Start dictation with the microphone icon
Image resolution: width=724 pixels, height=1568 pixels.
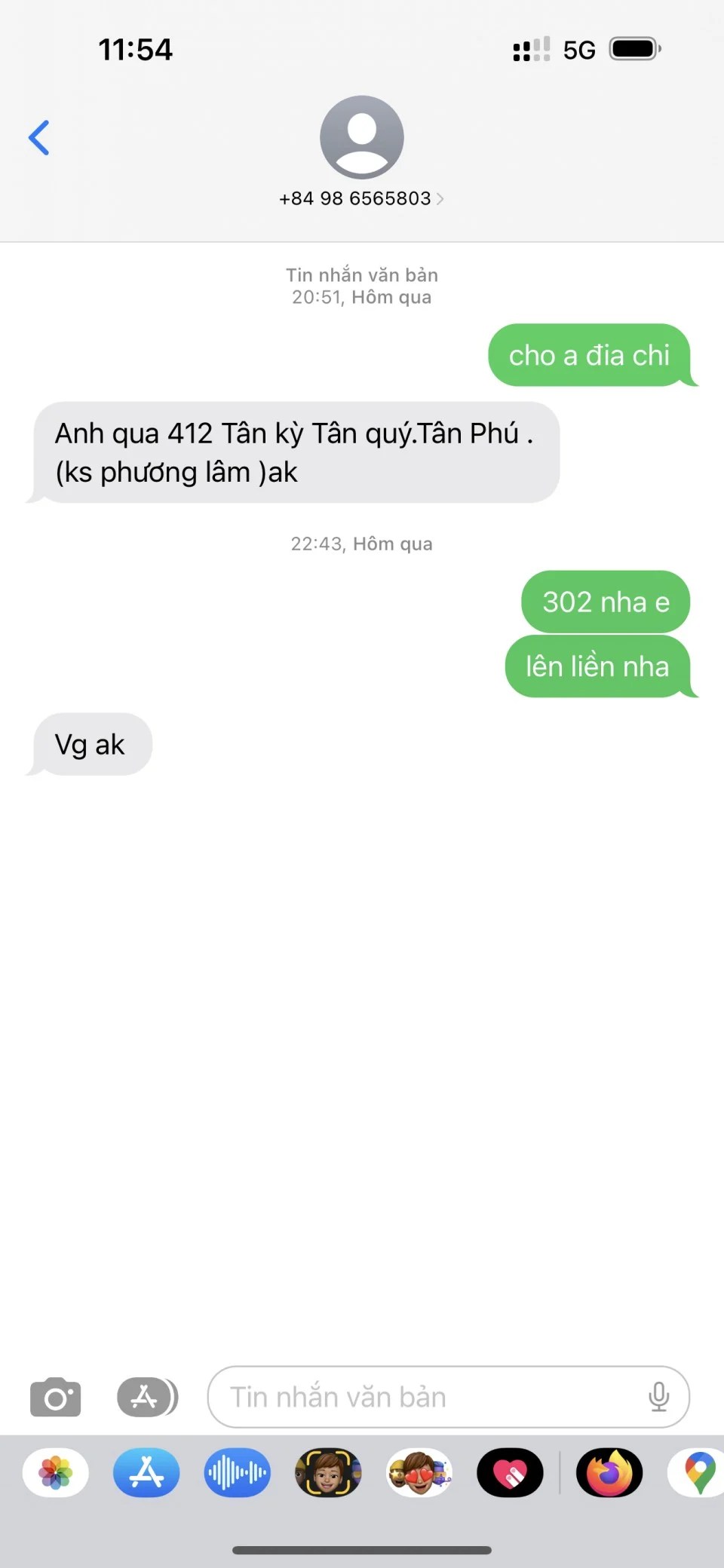click(x=658, y=1397)
